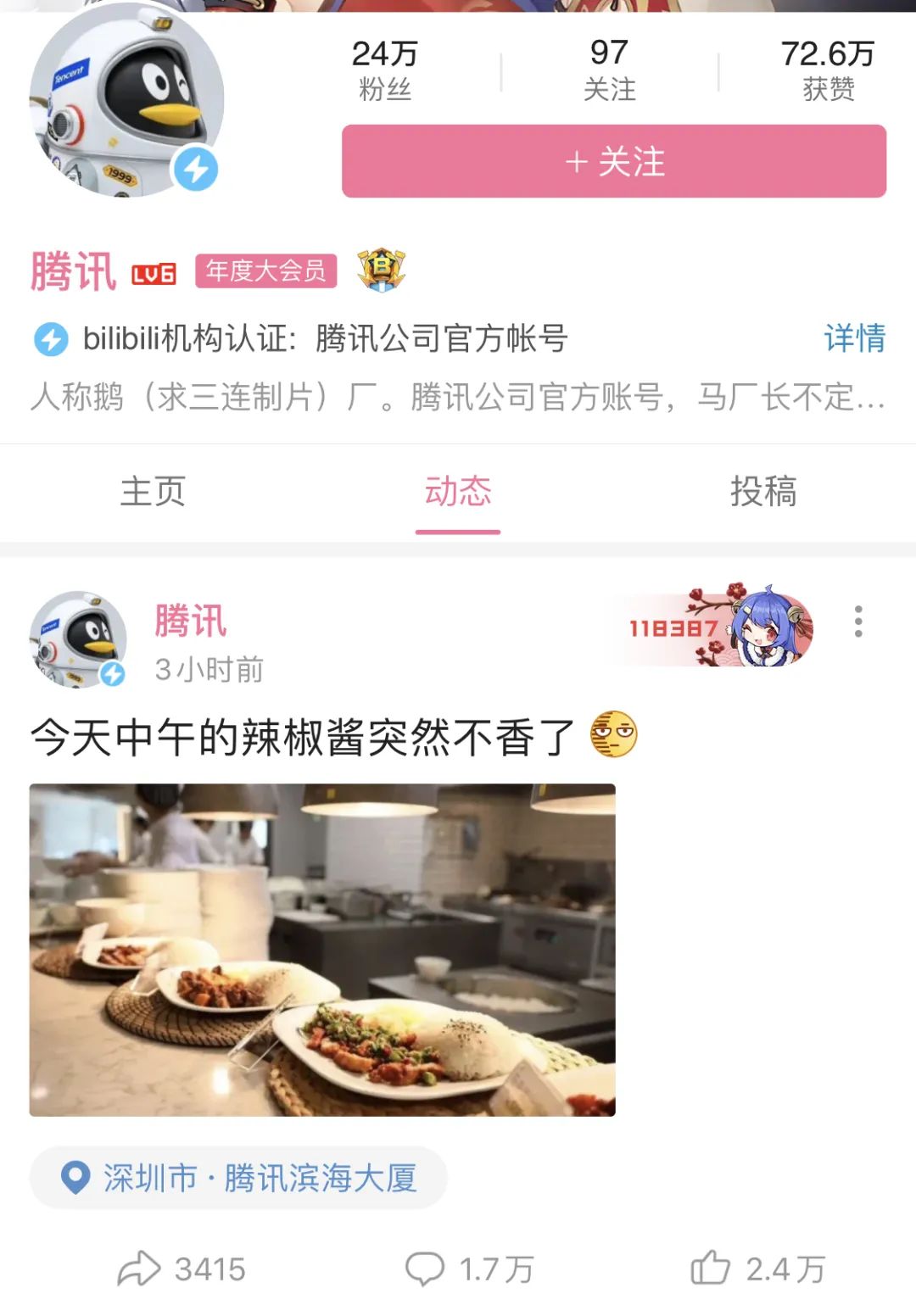Select the 动态 tab
916x1316 pixels.
click(458, 492)
